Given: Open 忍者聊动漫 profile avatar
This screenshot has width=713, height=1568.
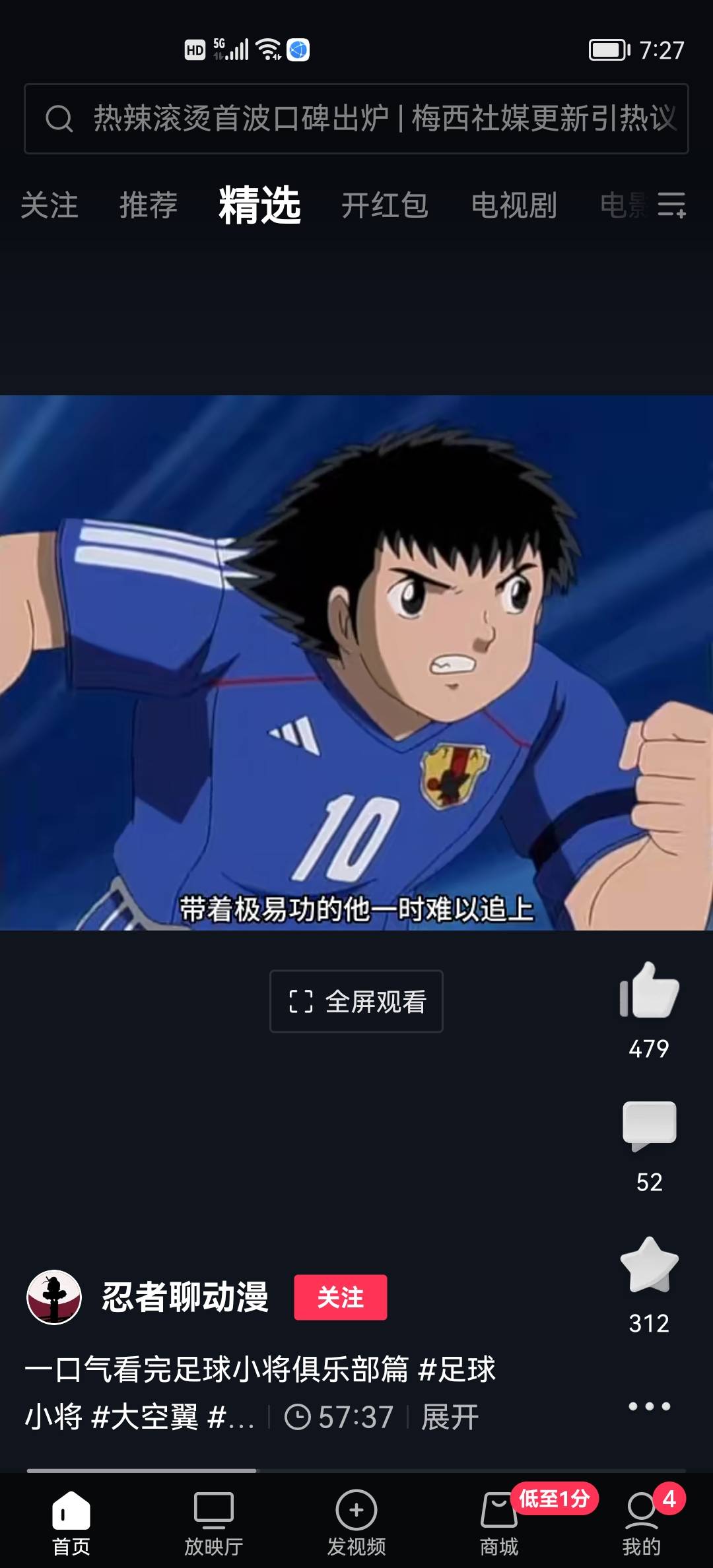Looking at the screenshot, I should click(54, 1297).
